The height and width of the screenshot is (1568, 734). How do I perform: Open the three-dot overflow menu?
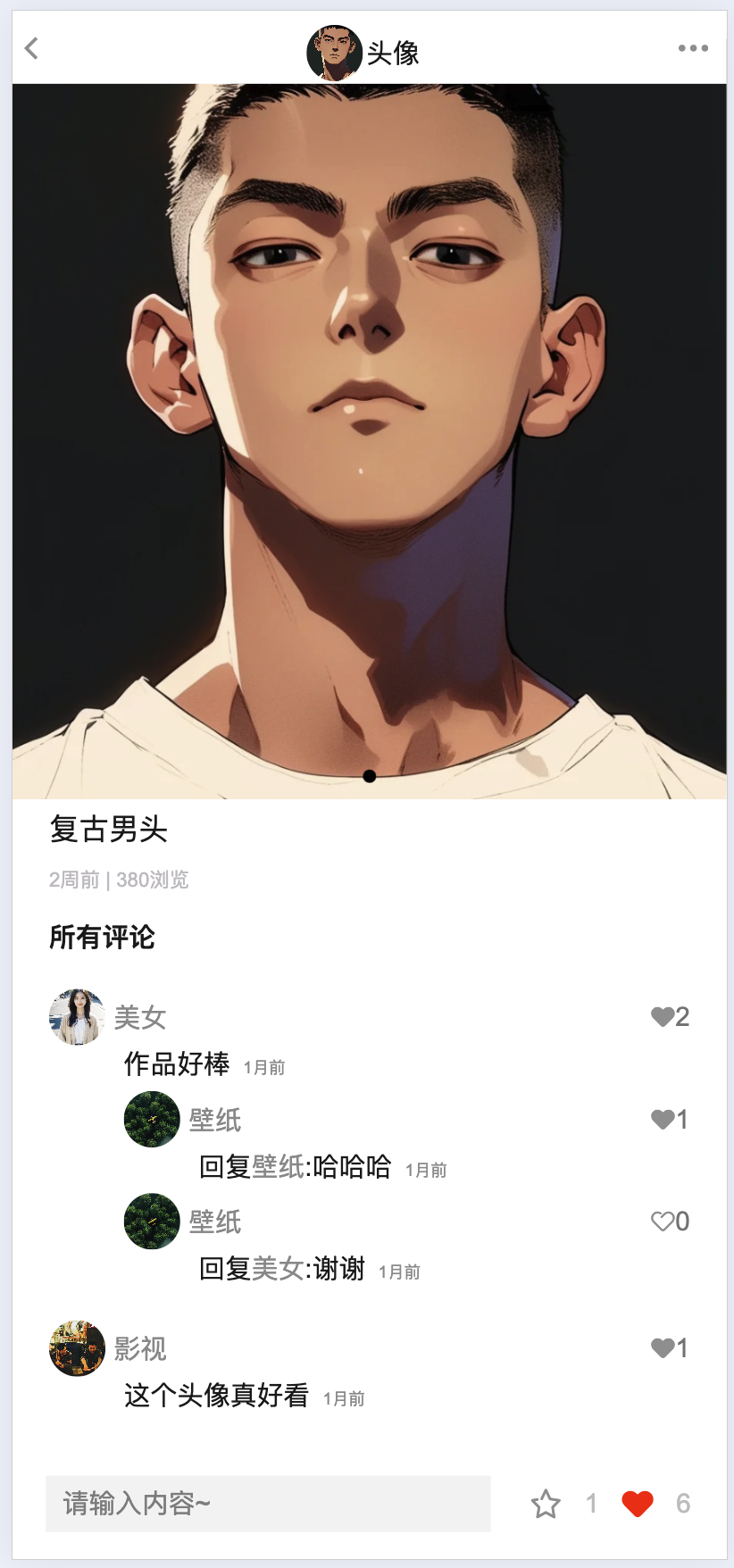click(693, 48)
